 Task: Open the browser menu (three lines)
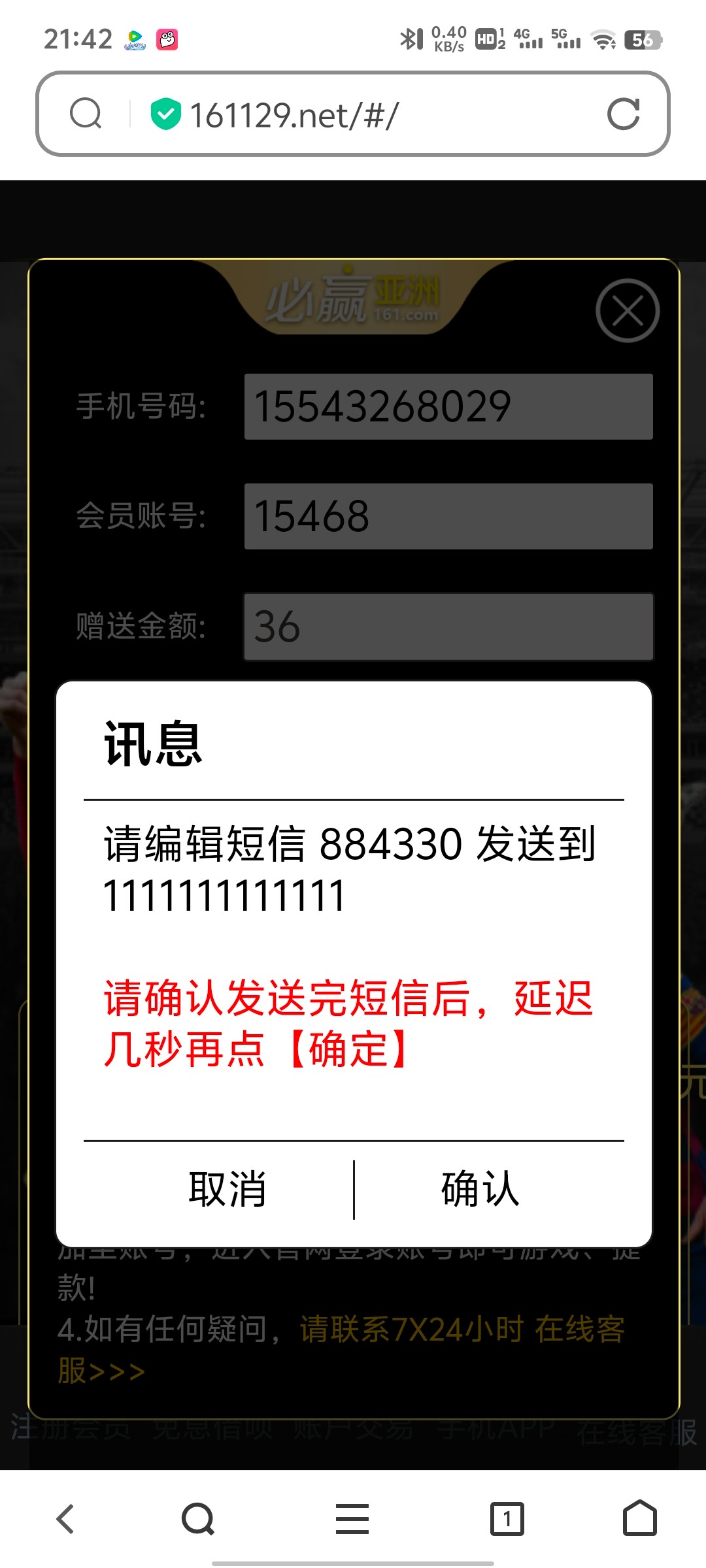(352, 1518)
